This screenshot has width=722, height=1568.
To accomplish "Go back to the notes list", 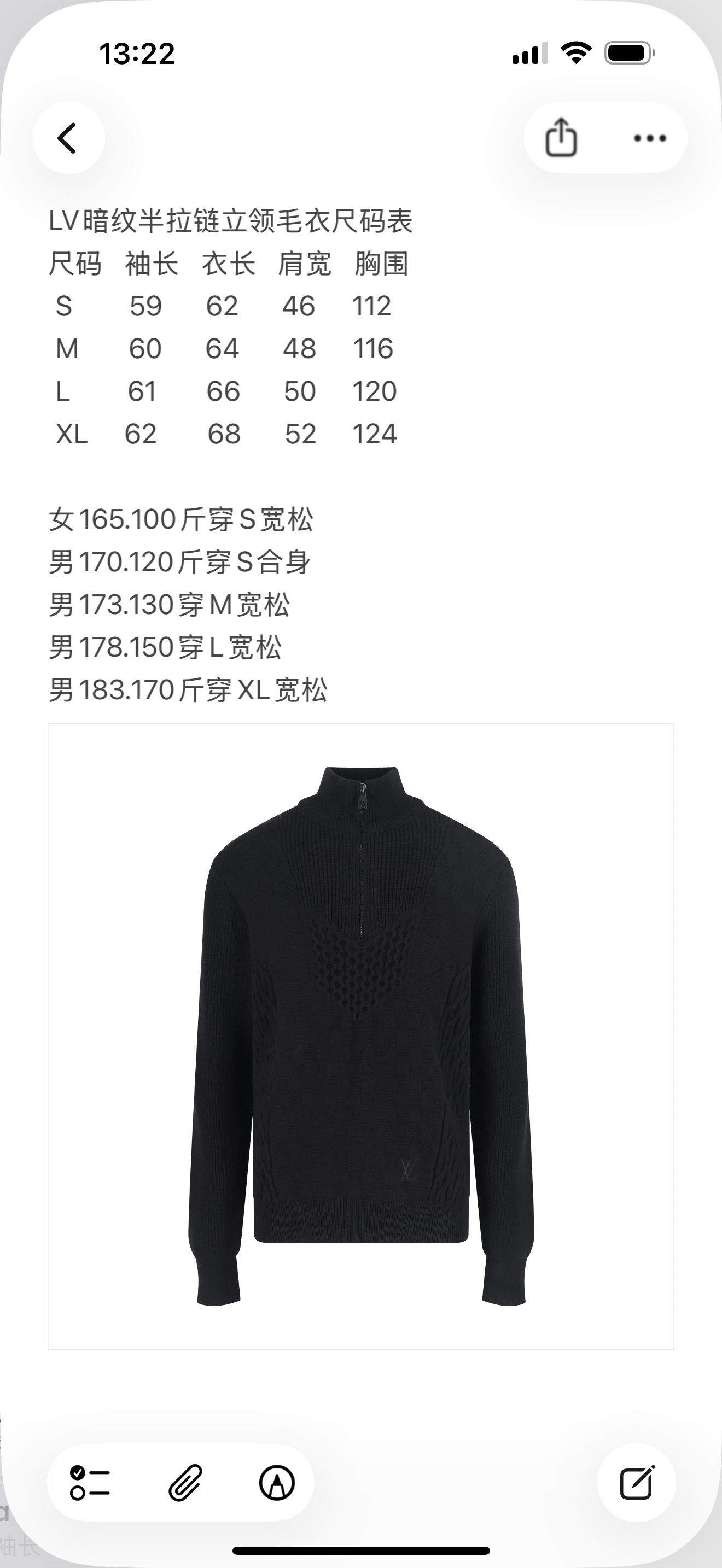I will (68, 138).
